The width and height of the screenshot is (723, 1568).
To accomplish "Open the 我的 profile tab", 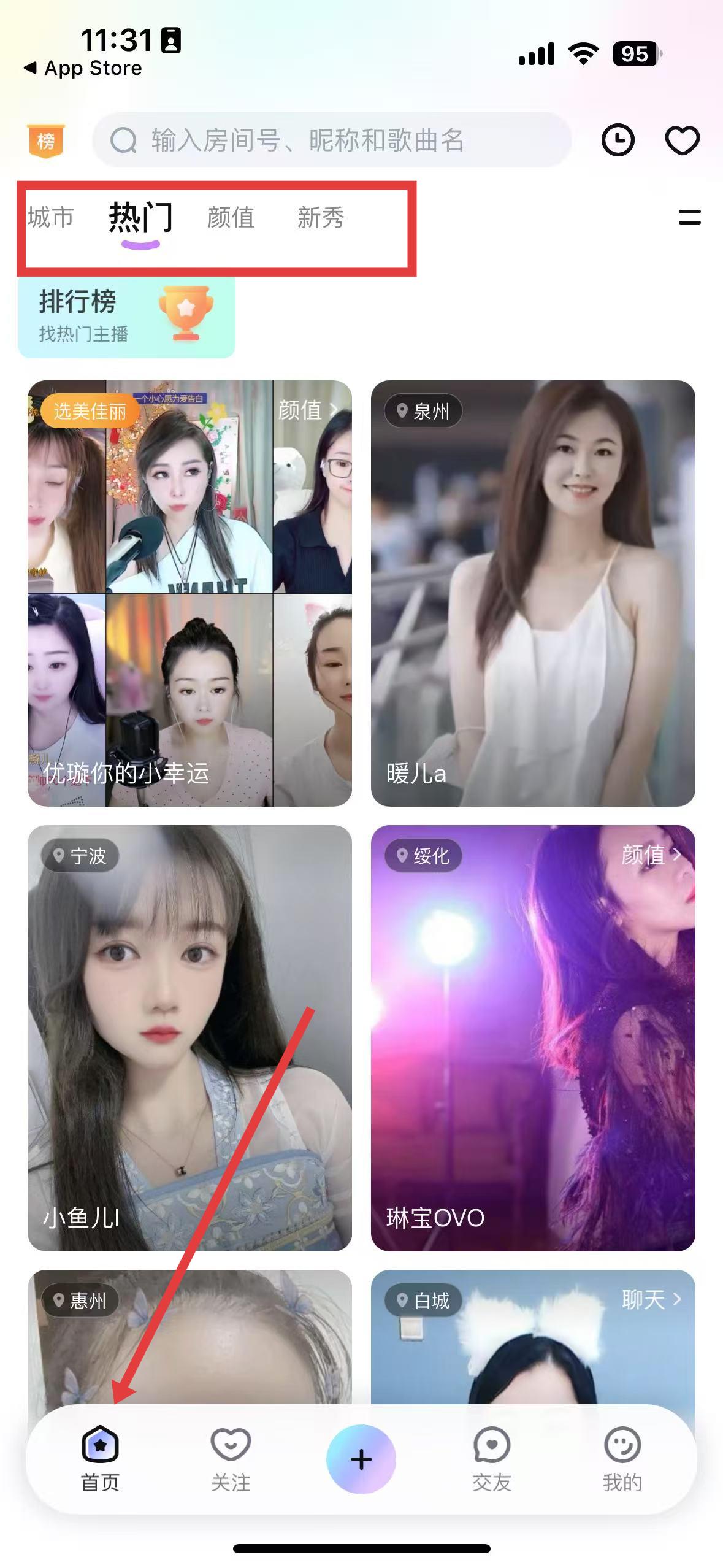I will pos(622,1459).
